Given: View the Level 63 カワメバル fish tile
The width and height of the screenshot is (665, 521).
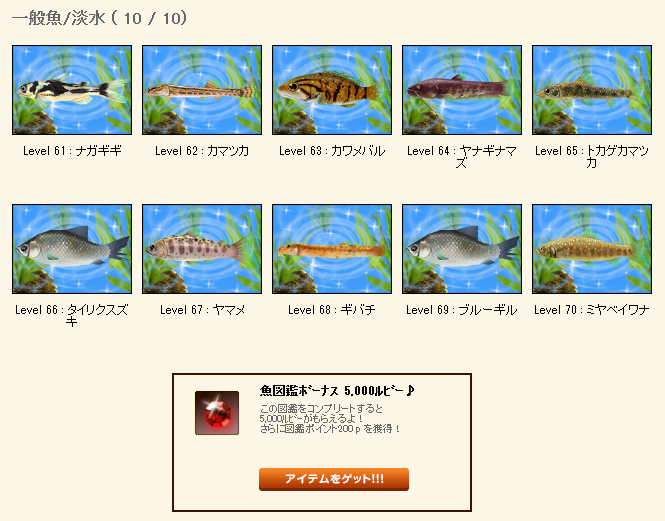Looking at the screenshot, I should [x=332, y=90].
